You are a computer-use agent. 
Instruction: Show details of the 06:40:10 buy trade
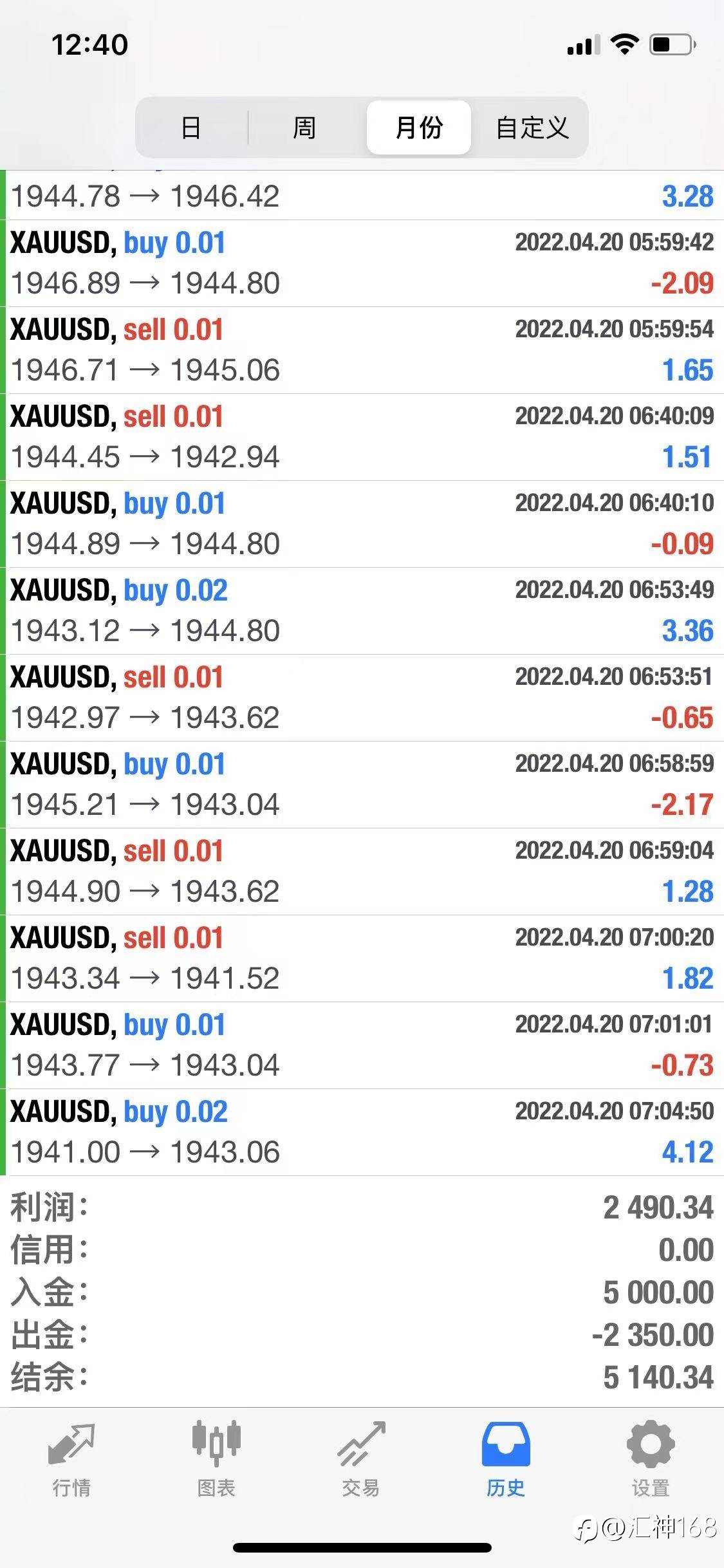click(x=362, y=524)
